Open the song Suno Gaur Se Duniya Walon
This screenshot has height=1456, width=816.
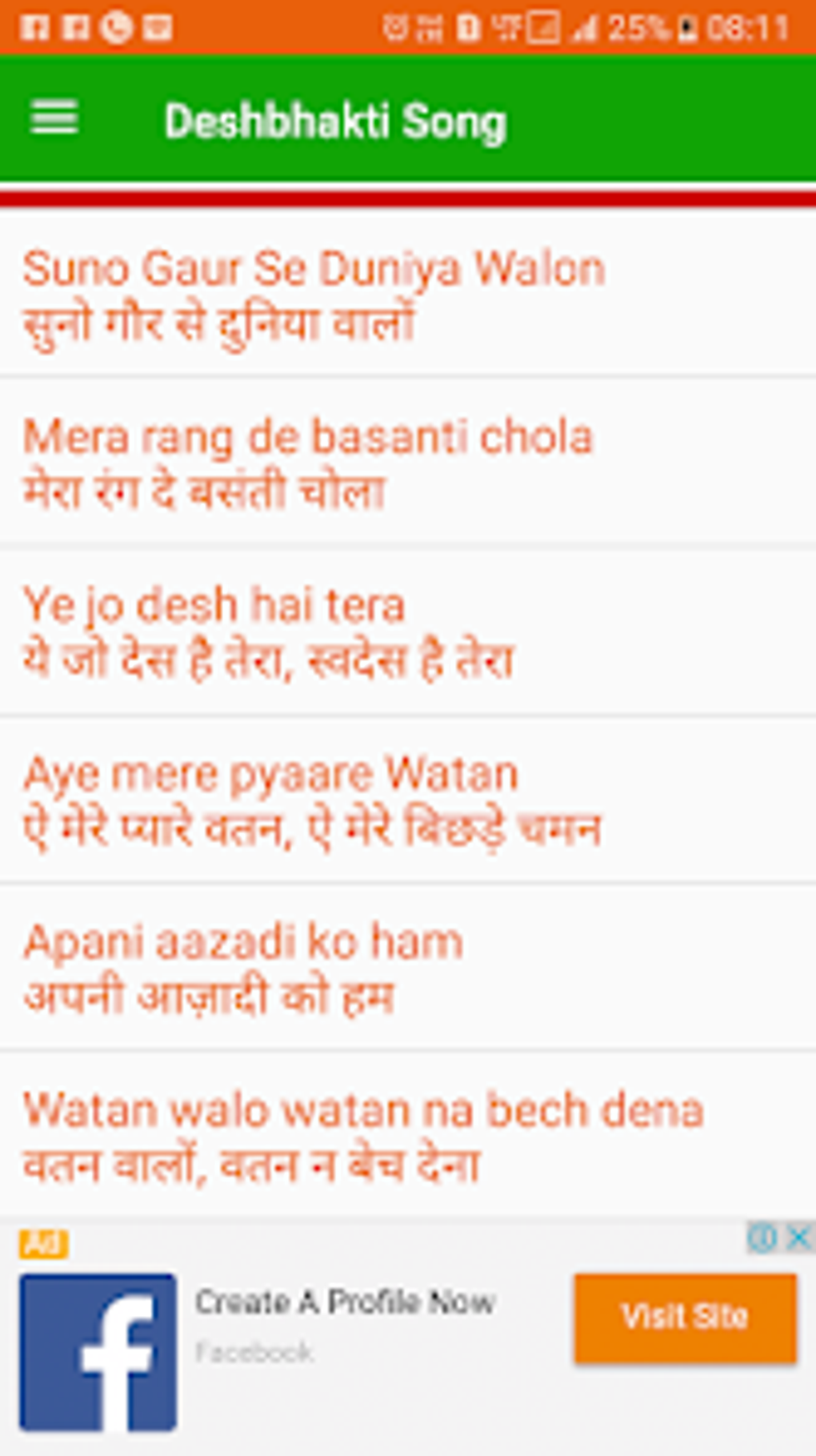[x=408, y=294]
